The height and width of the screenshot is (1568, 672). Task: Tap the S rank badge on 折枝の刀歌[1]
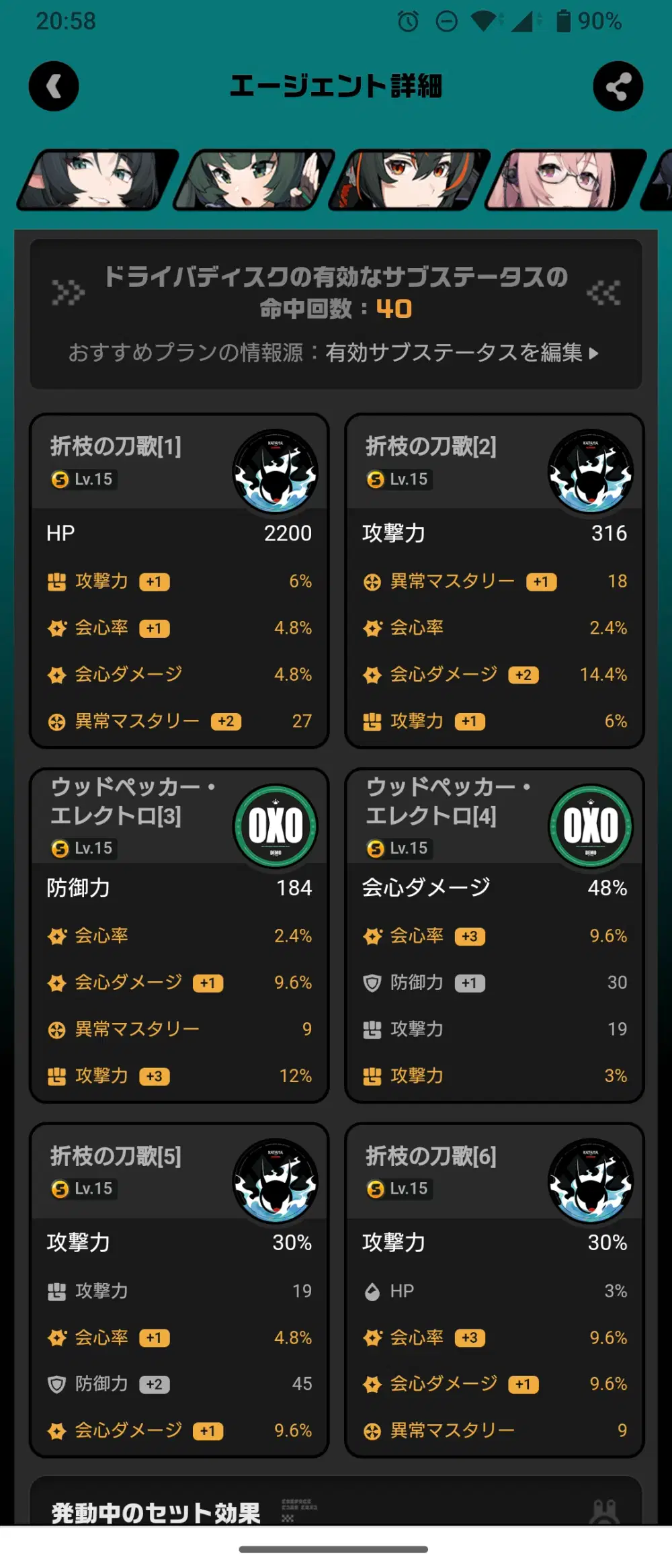tap(60, 480)
